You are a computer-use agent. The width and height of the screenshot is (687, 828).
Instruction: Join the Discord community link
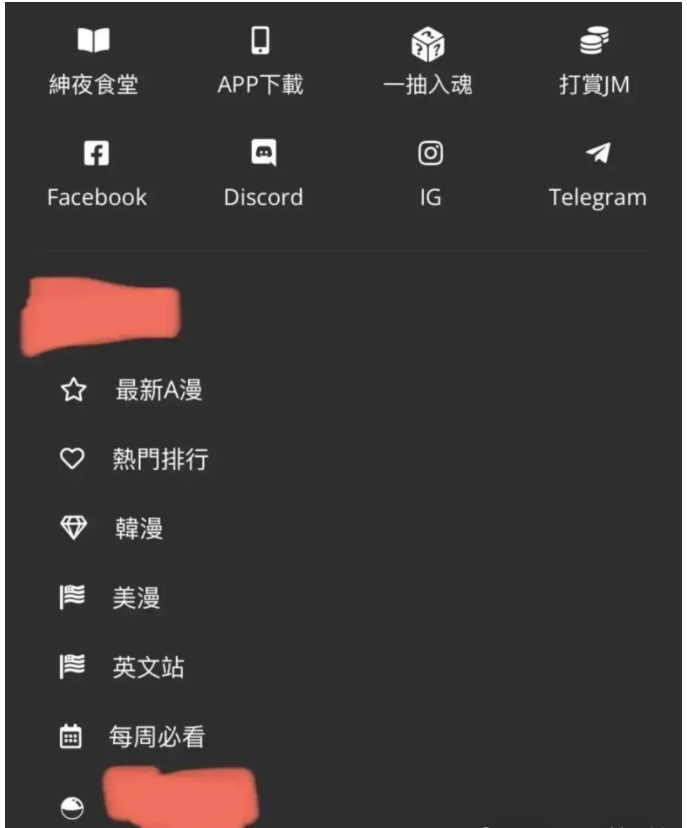pyautogui.click(x=263, y=176)
